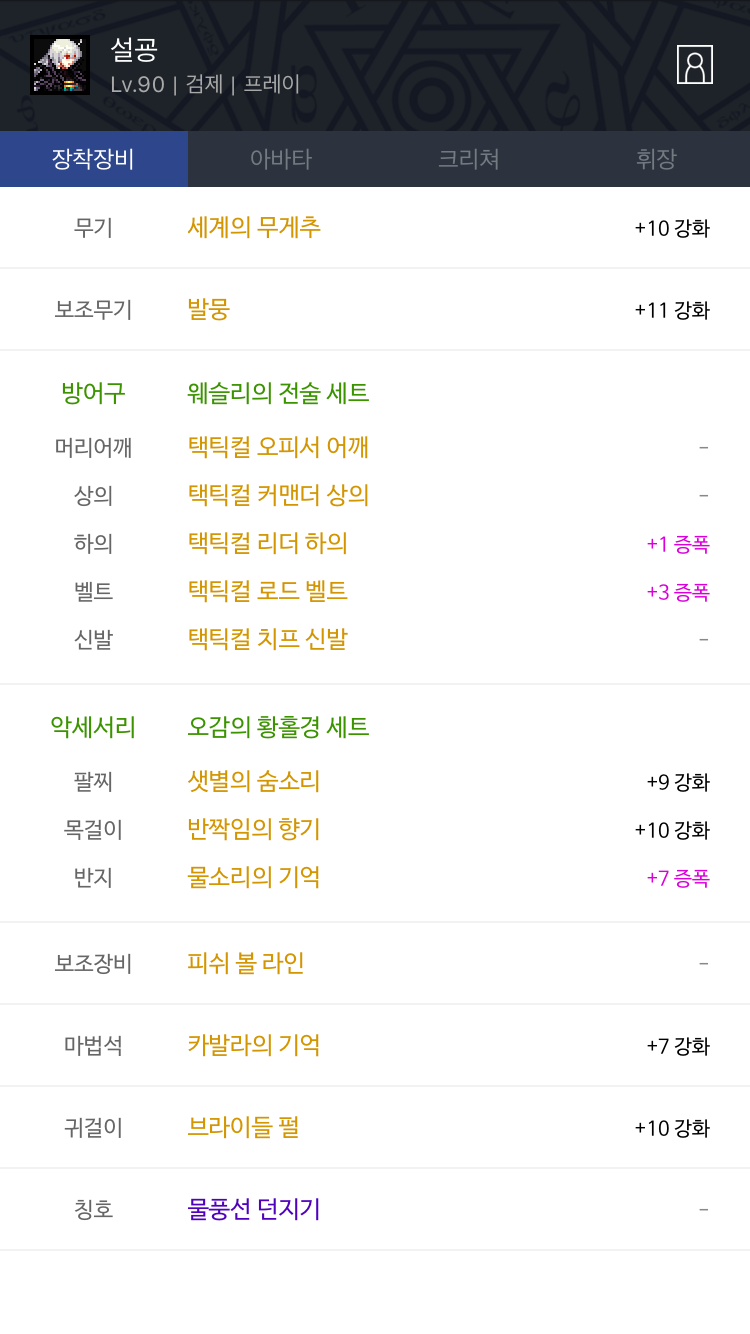Open 오감의 황홀경 세트 accessory set
750x1334 pixels.
279,727
